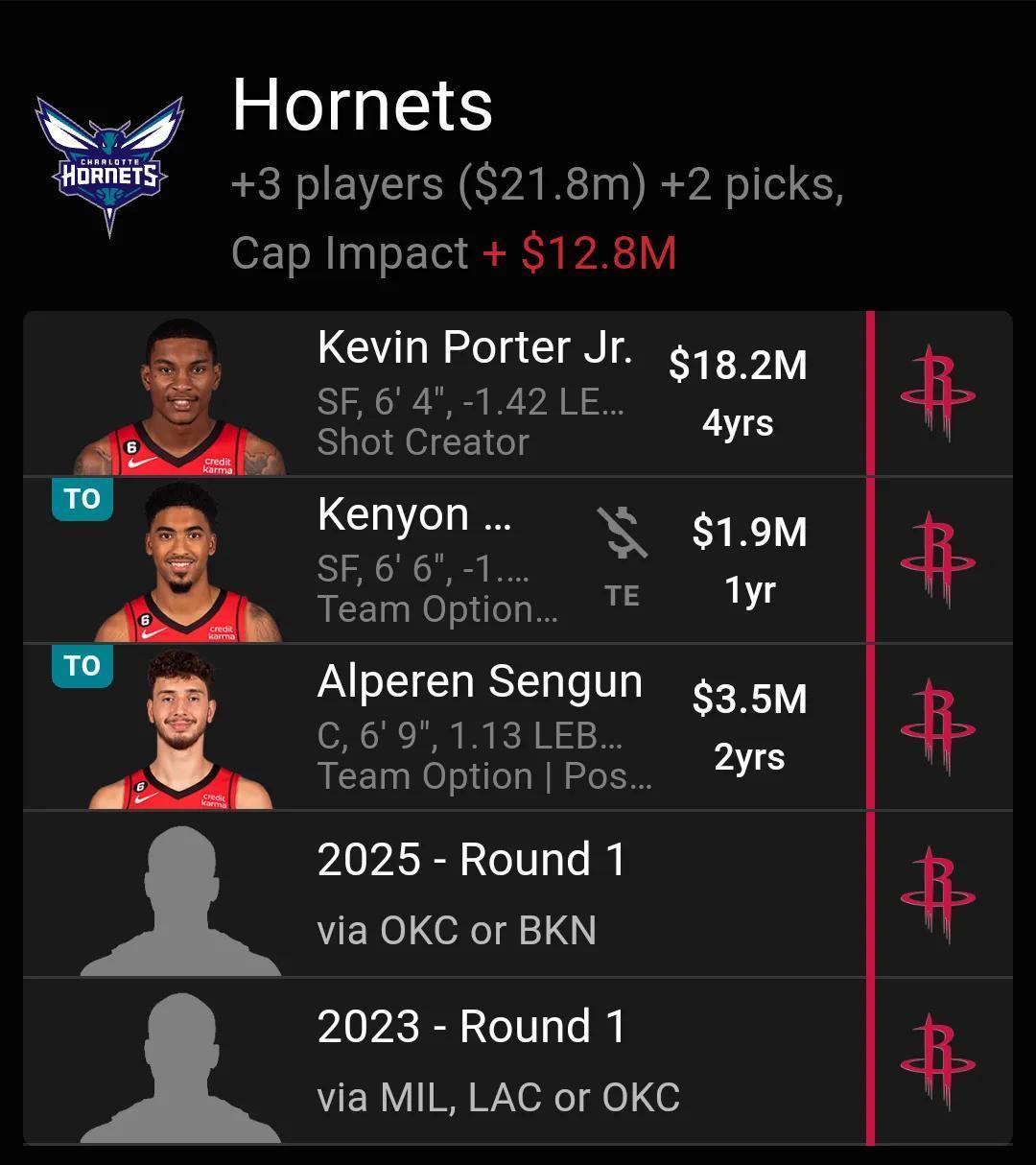Open Kevin Porter Jr.'s player row
This screenshot has width=1036, height=1165.
click(474, 393)
